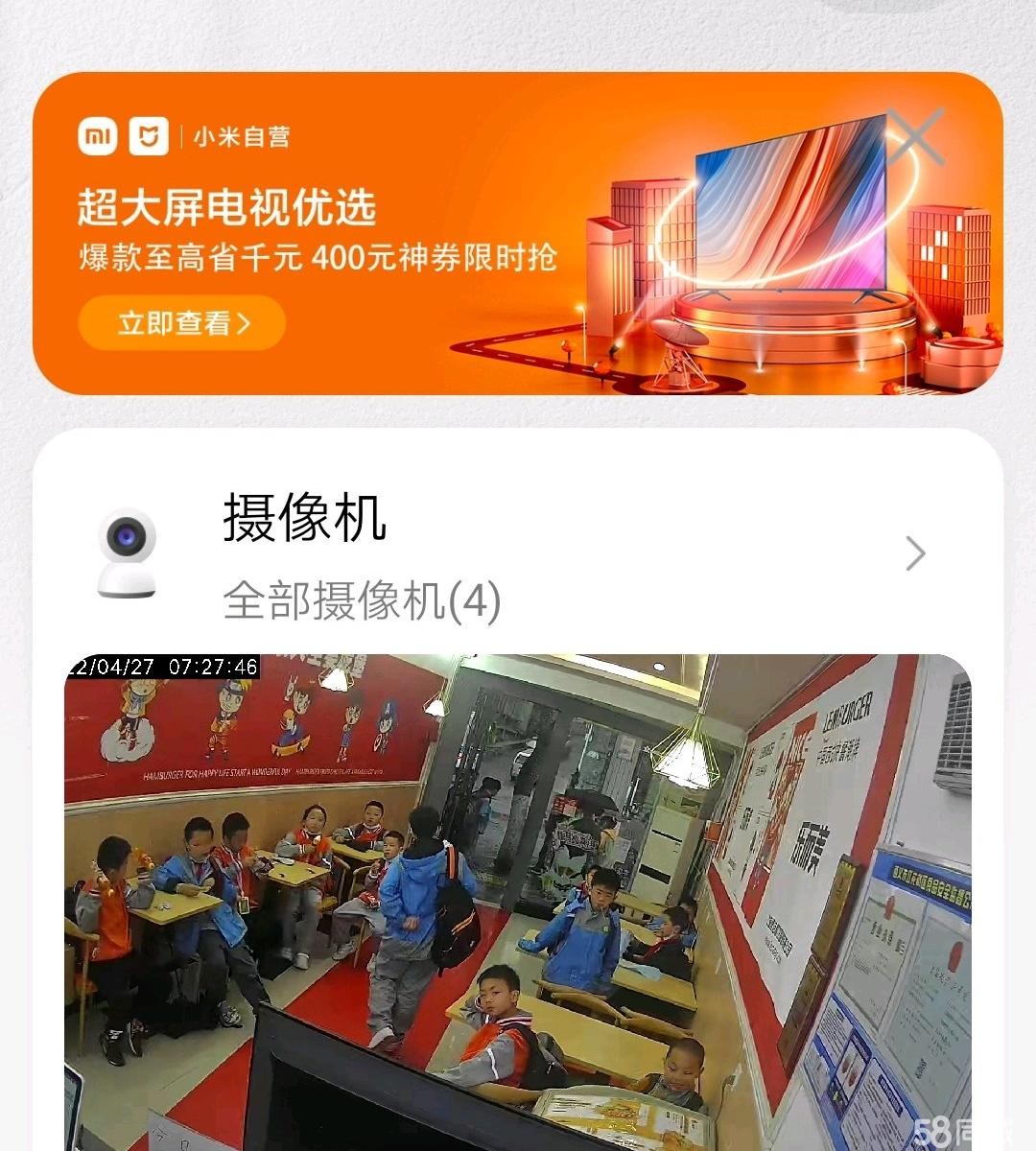This screenshot has height=1151, width=1036.
Task: Tap the 立即查看 button on the banner
Action: (x=182, y=323)
